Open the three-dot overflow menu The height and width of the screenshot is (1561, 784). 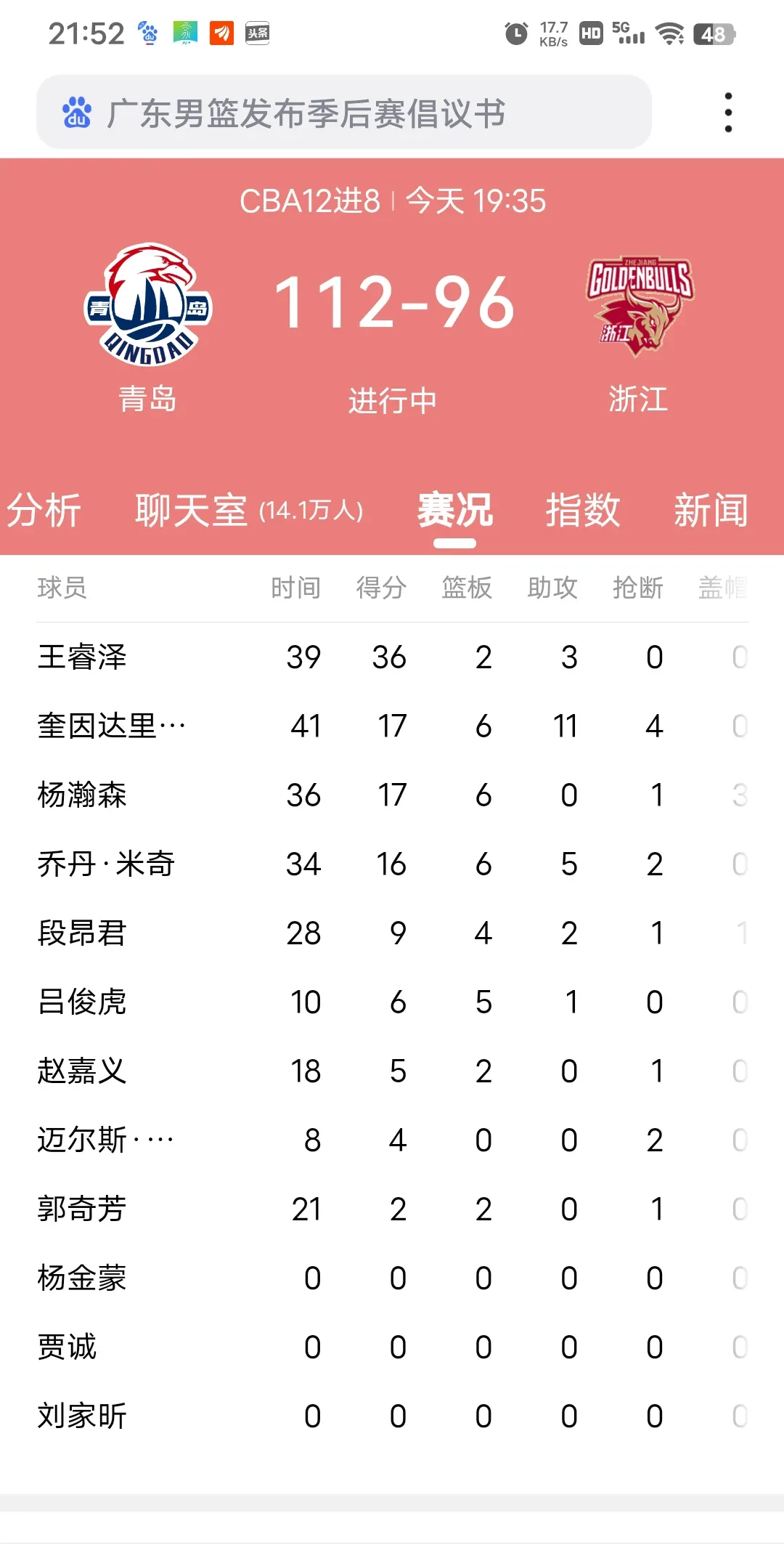(728, 113)
